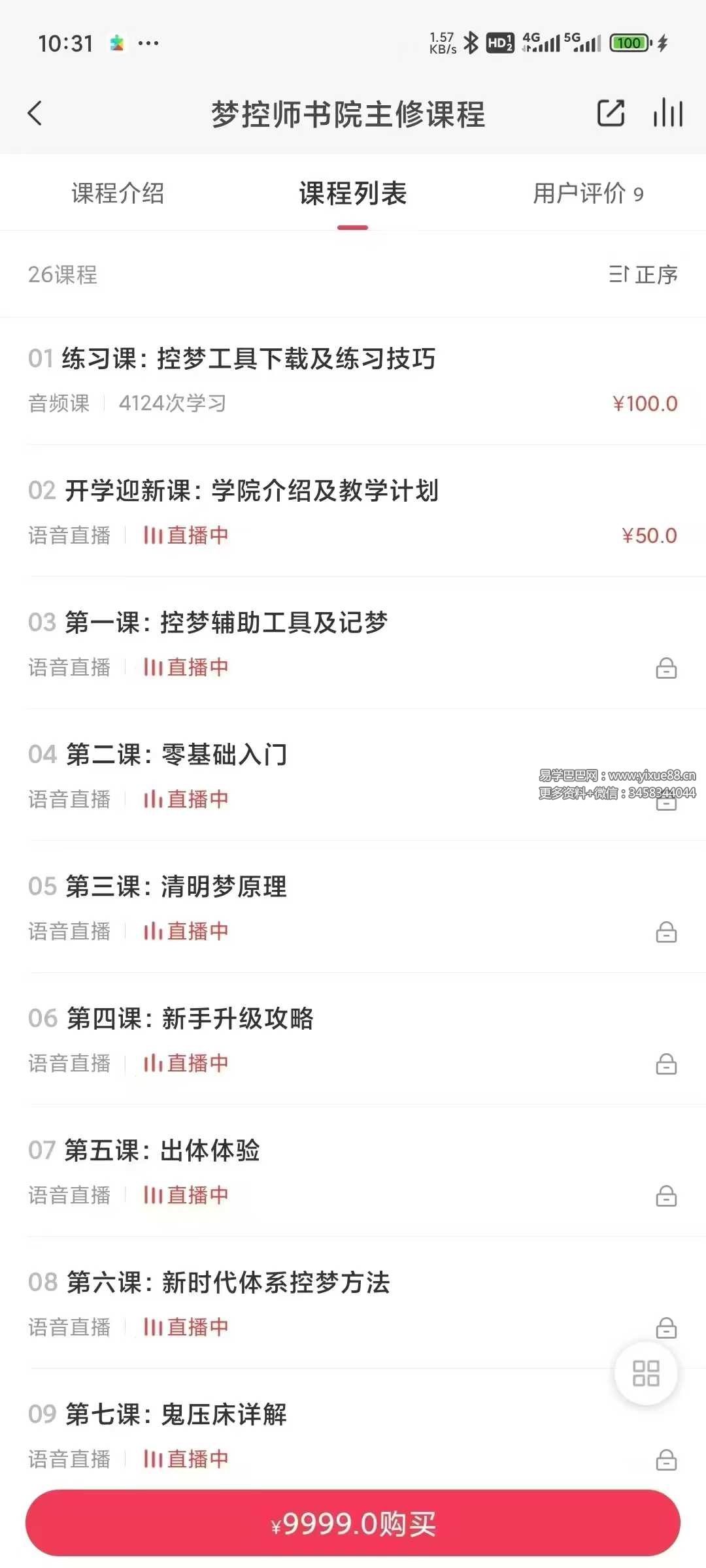Select the 课程列表 tab

click(352, 193)
